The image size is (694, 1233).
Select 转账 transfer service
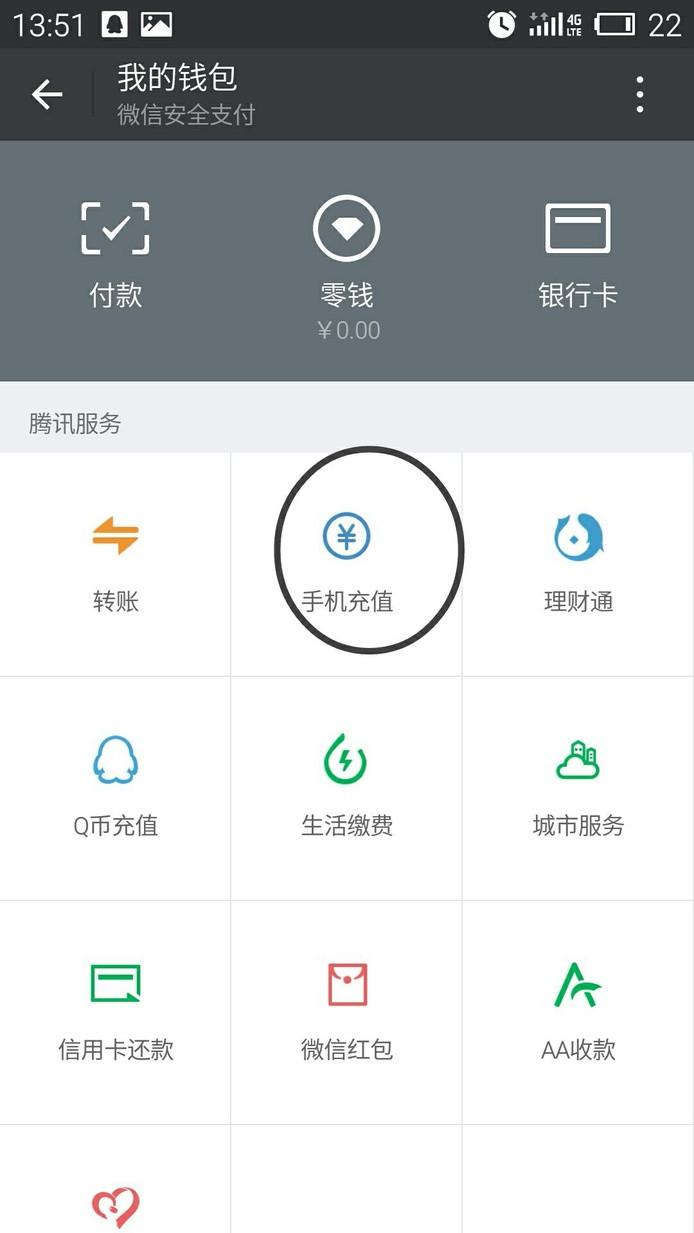115,564
